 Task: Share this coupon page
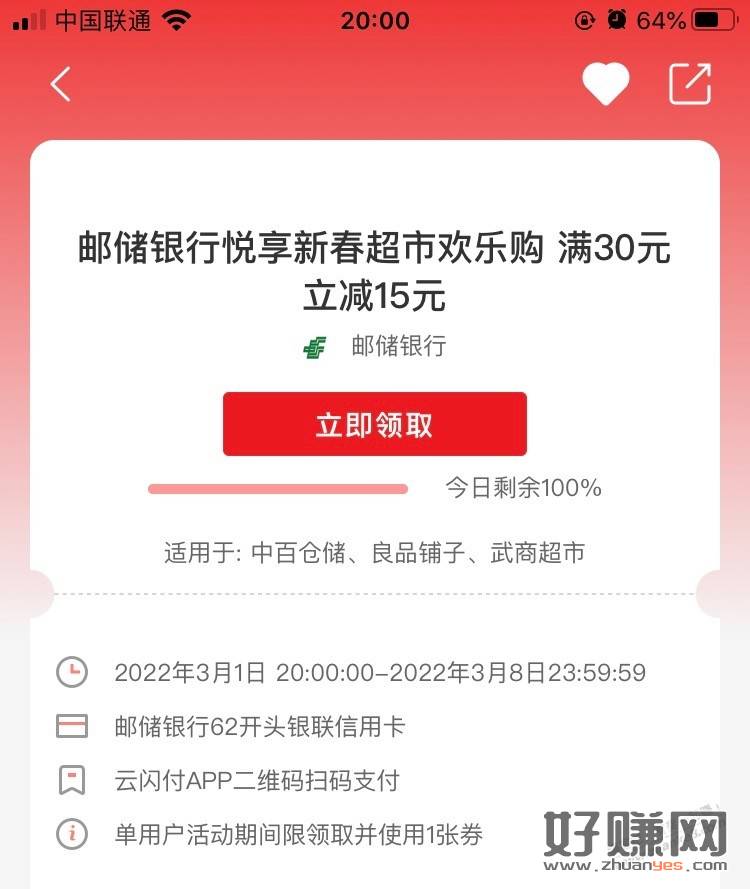[690, 84]
